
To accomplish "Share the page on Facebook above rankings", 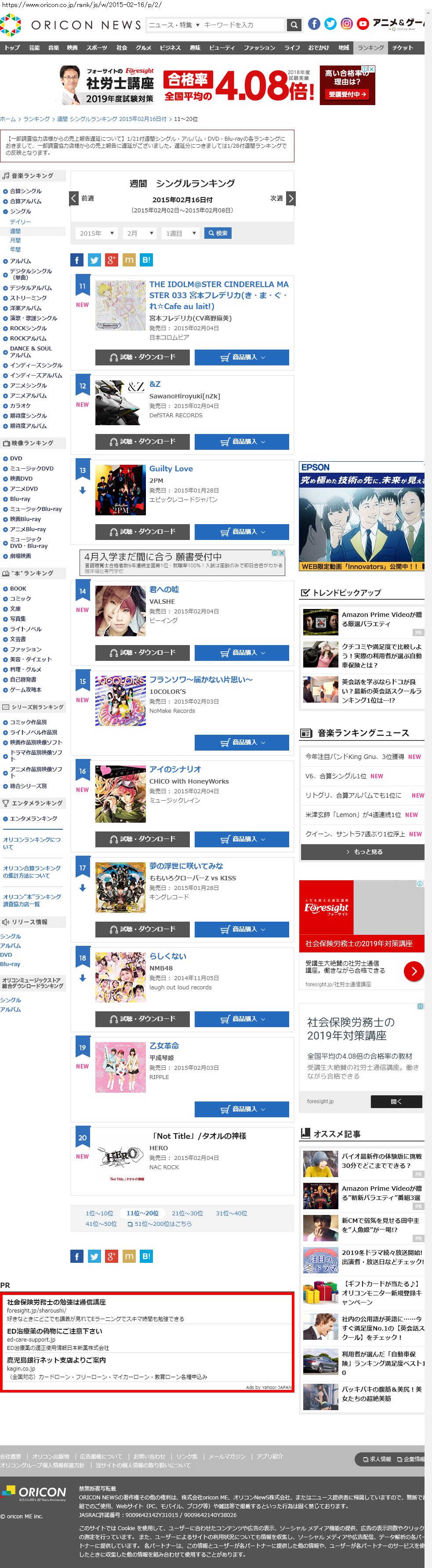I will (76, 260).
